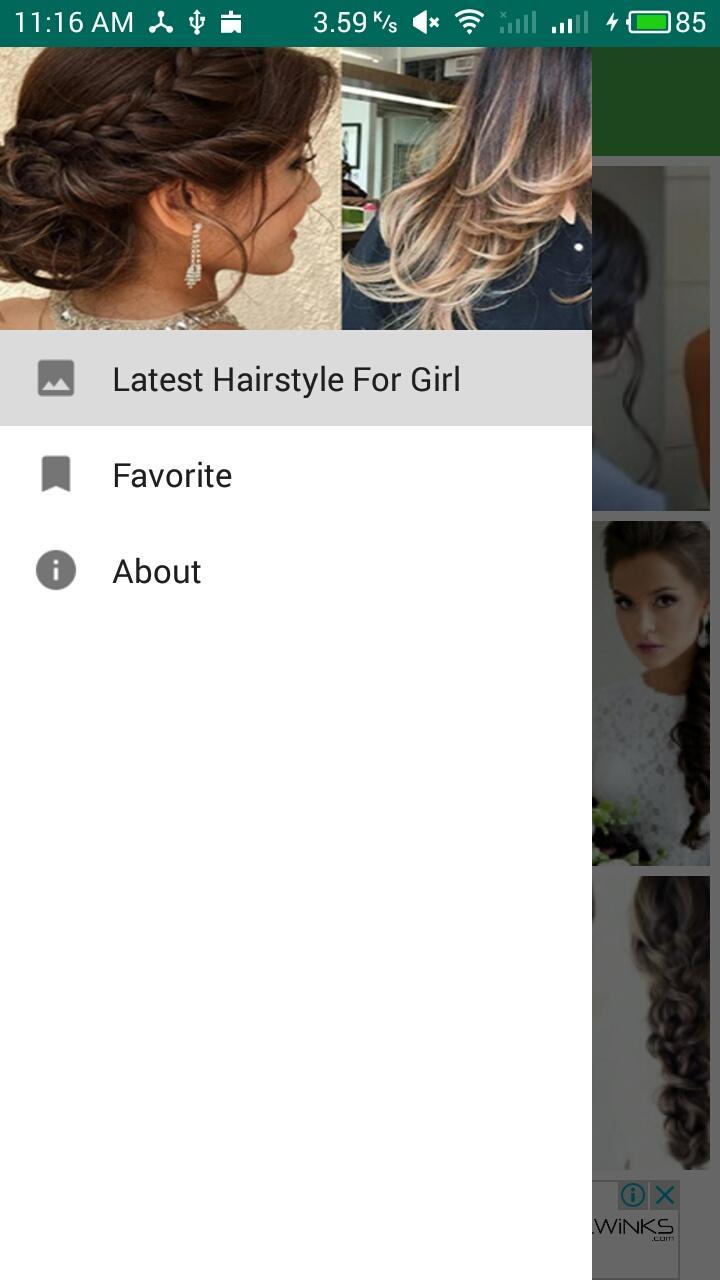Dismiss the WiNKS ad with the X
The width and height of the screenshot is (720, 1280).
click(x=663, y=1194)
